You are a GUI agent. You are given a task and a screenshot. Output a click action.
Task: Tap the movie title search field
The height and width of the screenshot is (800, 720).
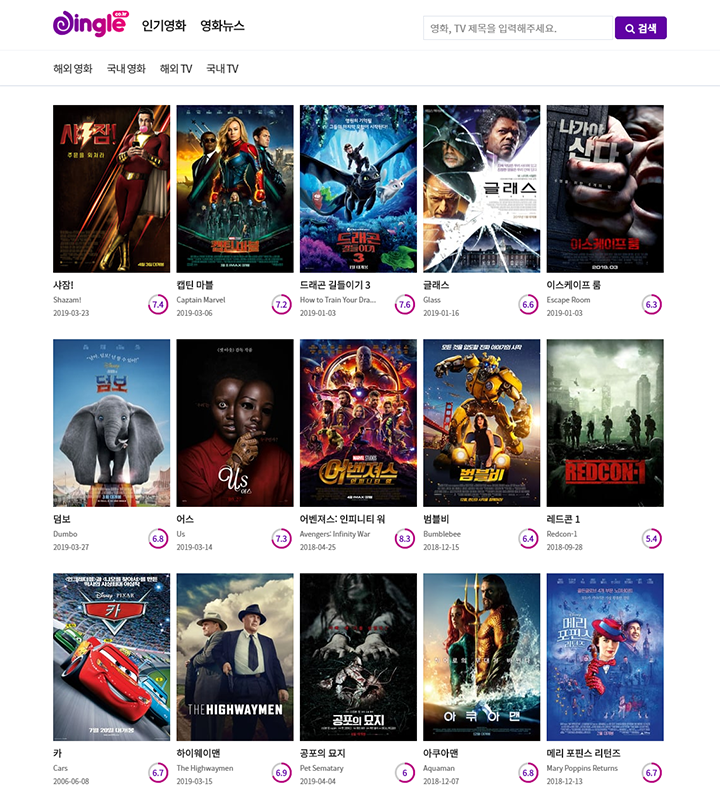pos(517,28)
